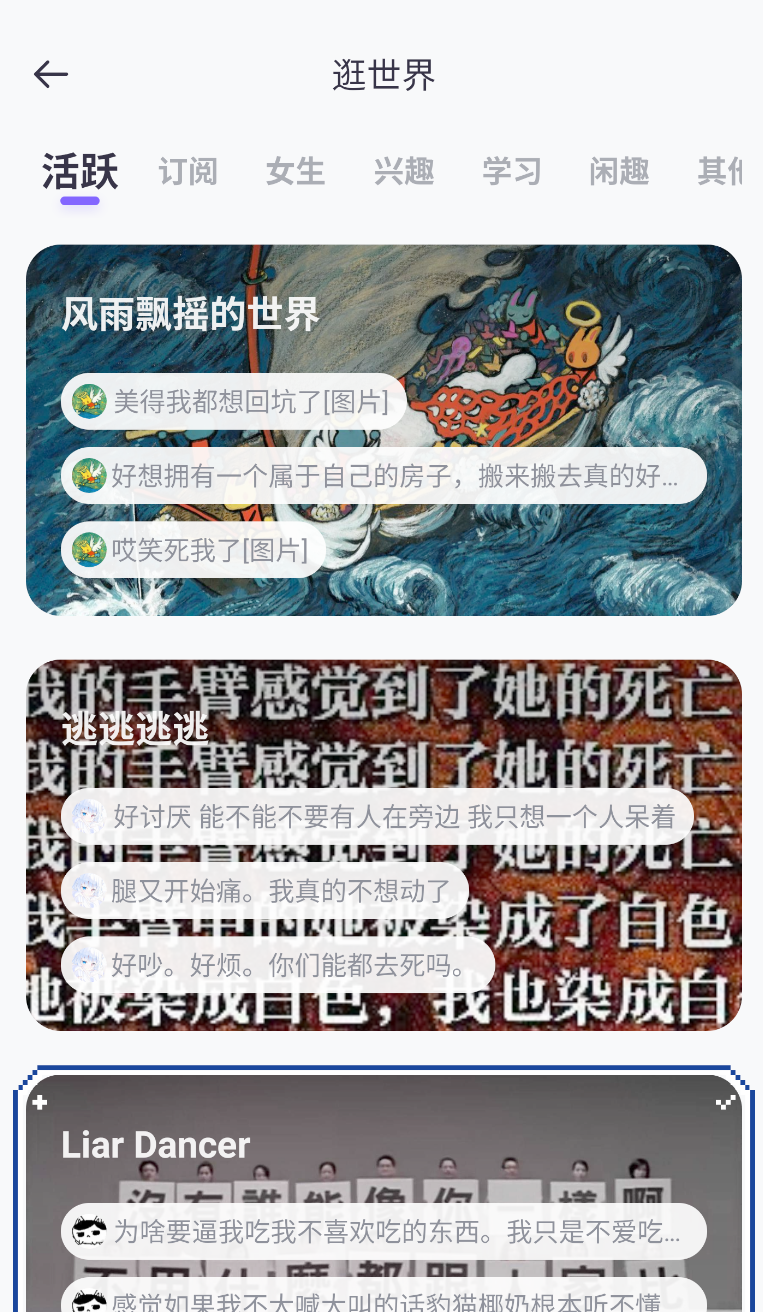Select the 活跃 tab
The height and width of the screenshot is (1312, 763).
pos(80,172)
